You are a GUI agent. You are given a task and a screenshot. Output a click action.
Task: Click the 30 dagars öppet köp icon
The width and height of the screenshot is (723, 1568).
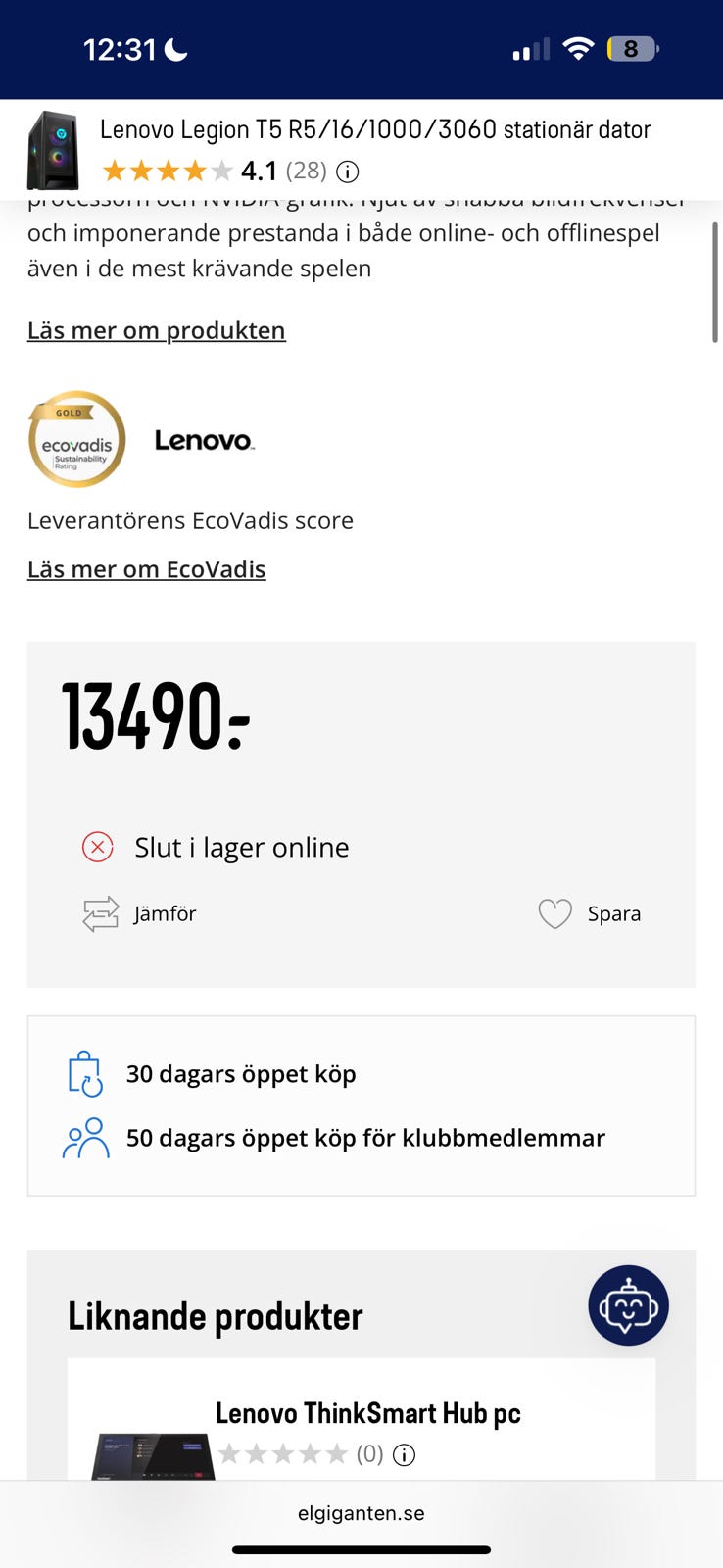(x=86, y=1072)
